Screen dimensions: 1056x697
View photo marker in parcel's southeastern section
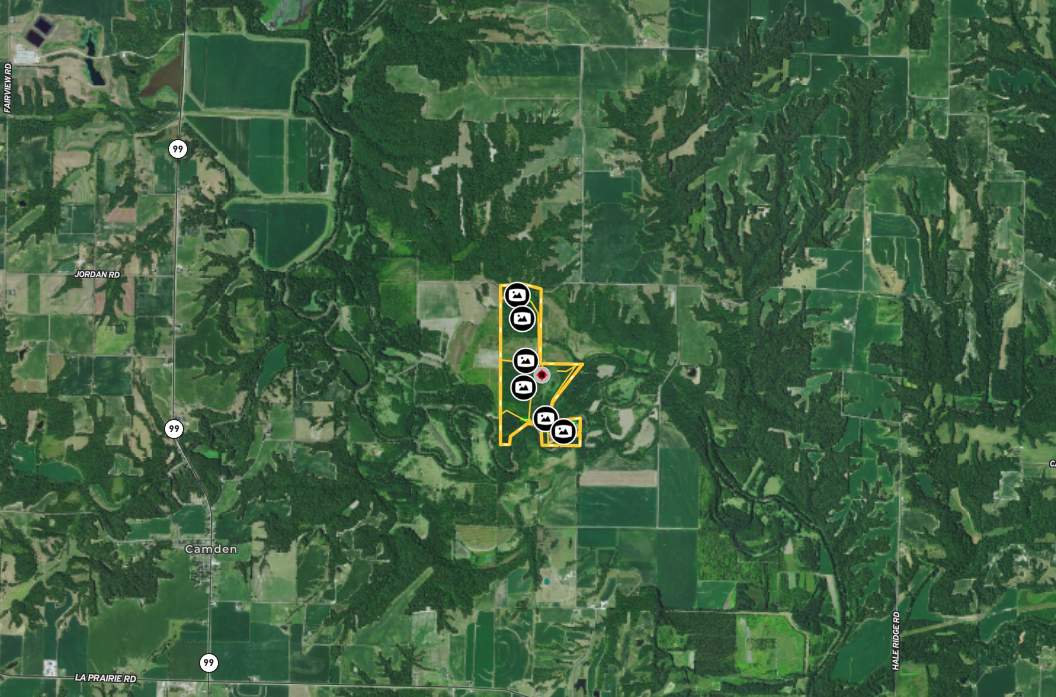564,431
